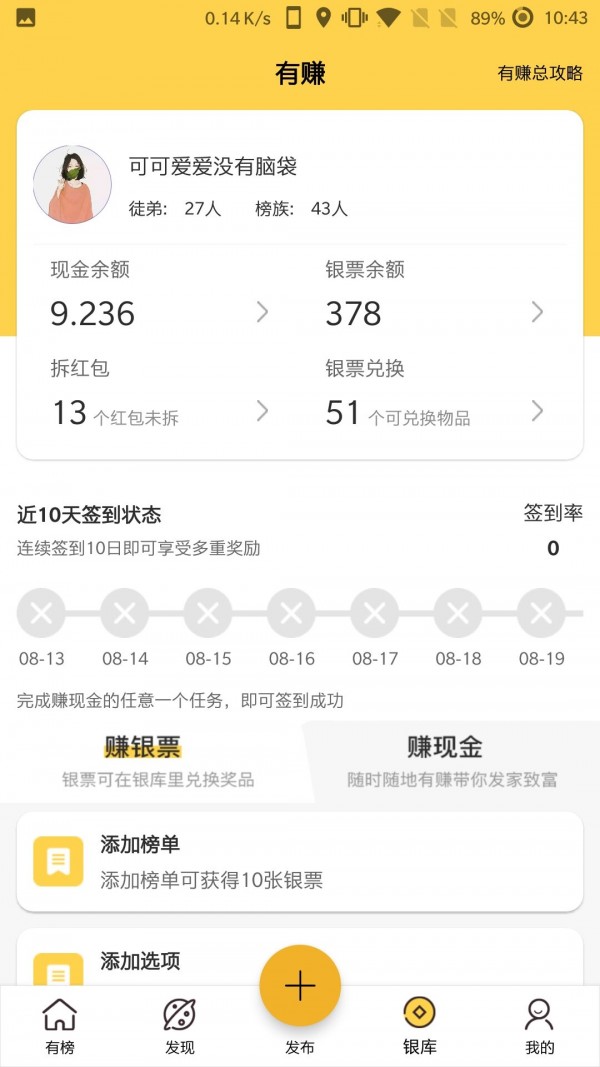Tap the 发布 plus button

pyautogui.click(x=300, y=987)
